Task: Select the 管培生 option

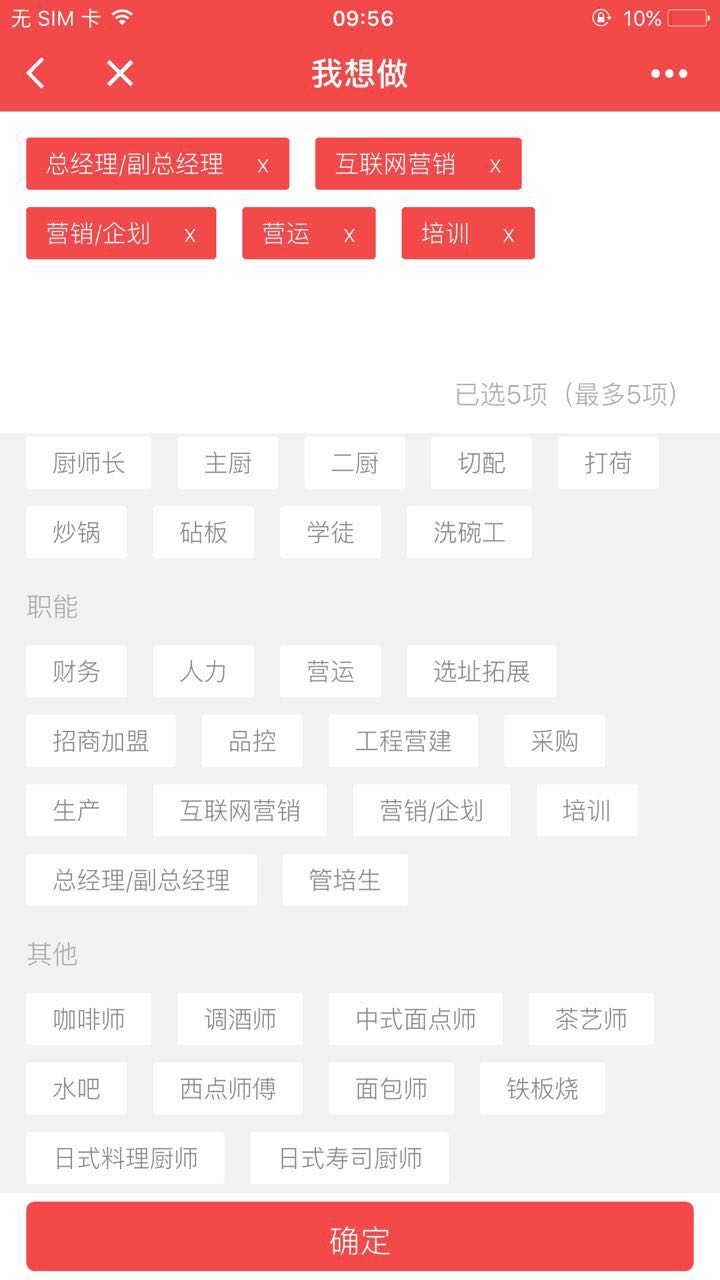Action: click(x=345, y=880)
